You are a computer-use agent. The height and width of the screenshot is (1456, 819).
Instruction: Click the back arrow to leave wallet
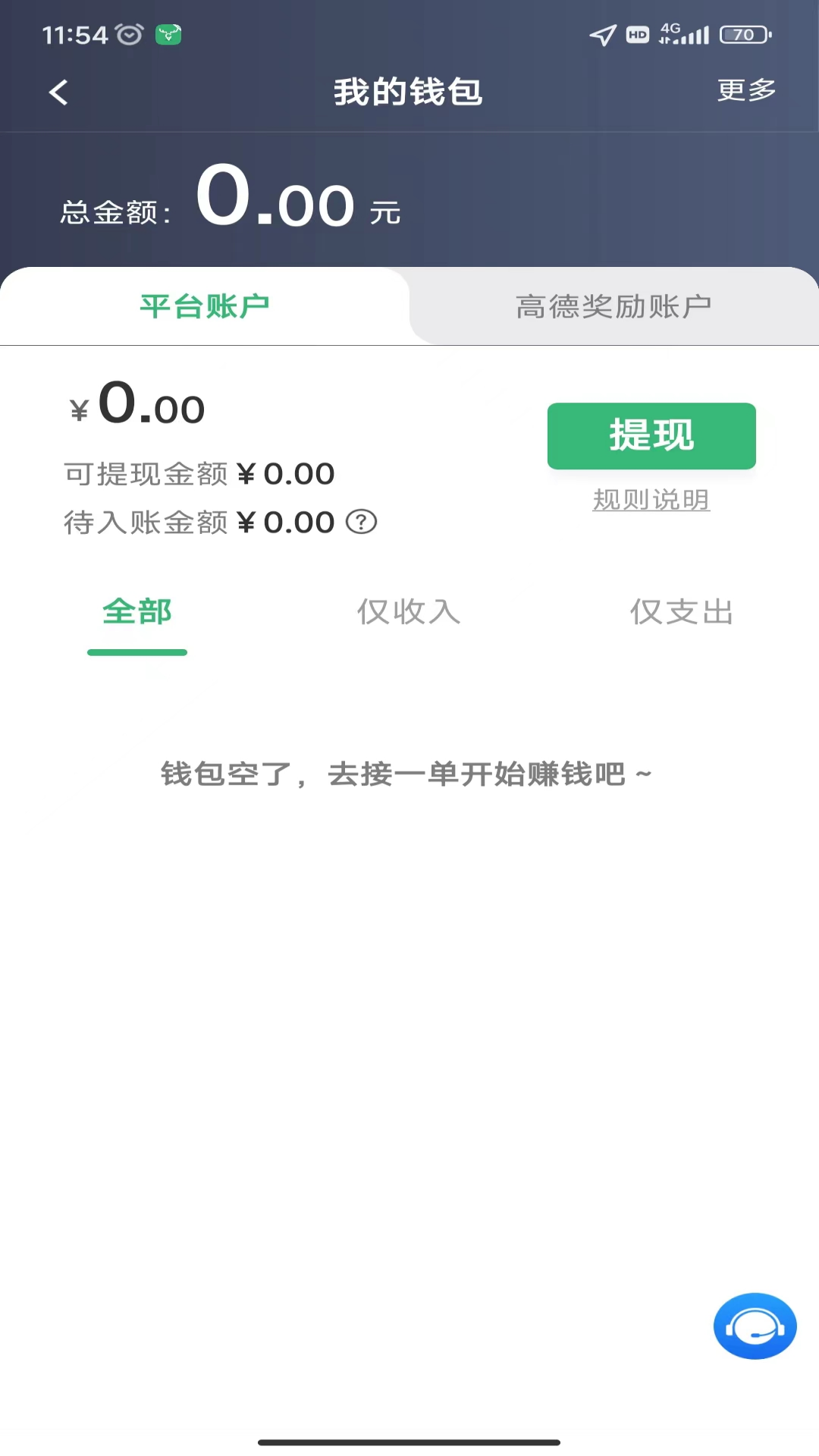coord(58,91)
